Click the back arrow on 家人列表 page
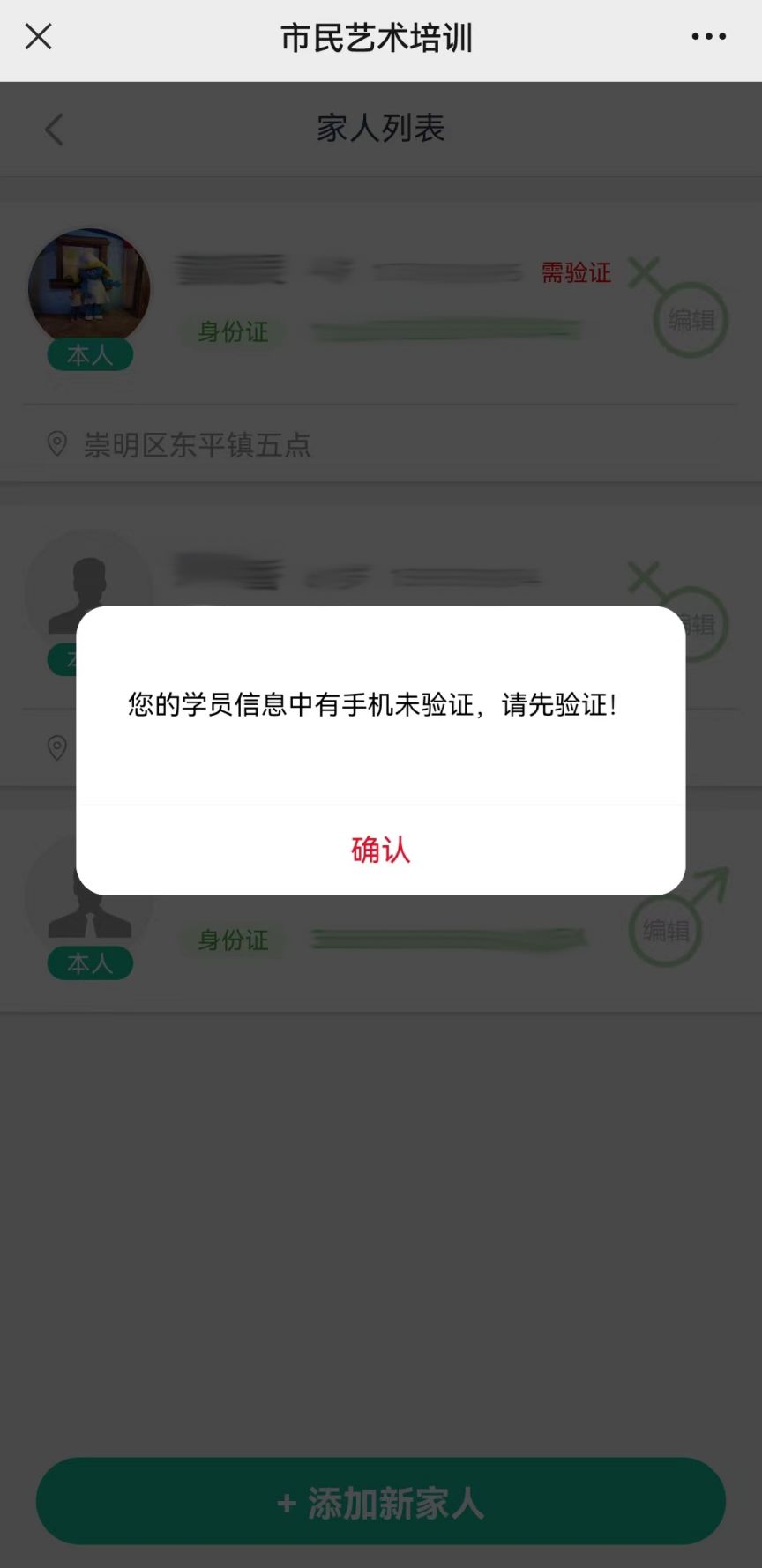Viewport: 762px width, 1568px height. (53, 129)
